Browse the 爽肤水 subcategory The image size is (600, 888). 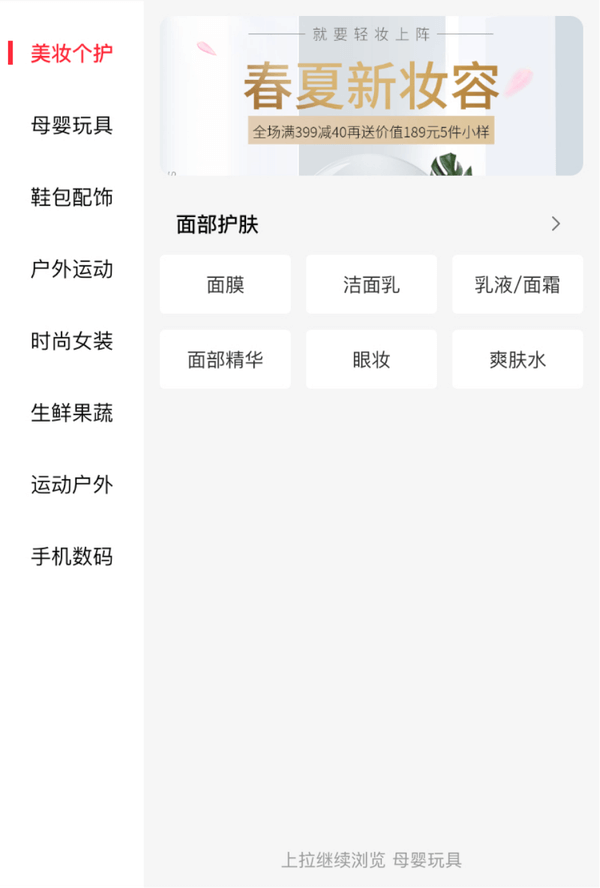click(x=517, y=360)
